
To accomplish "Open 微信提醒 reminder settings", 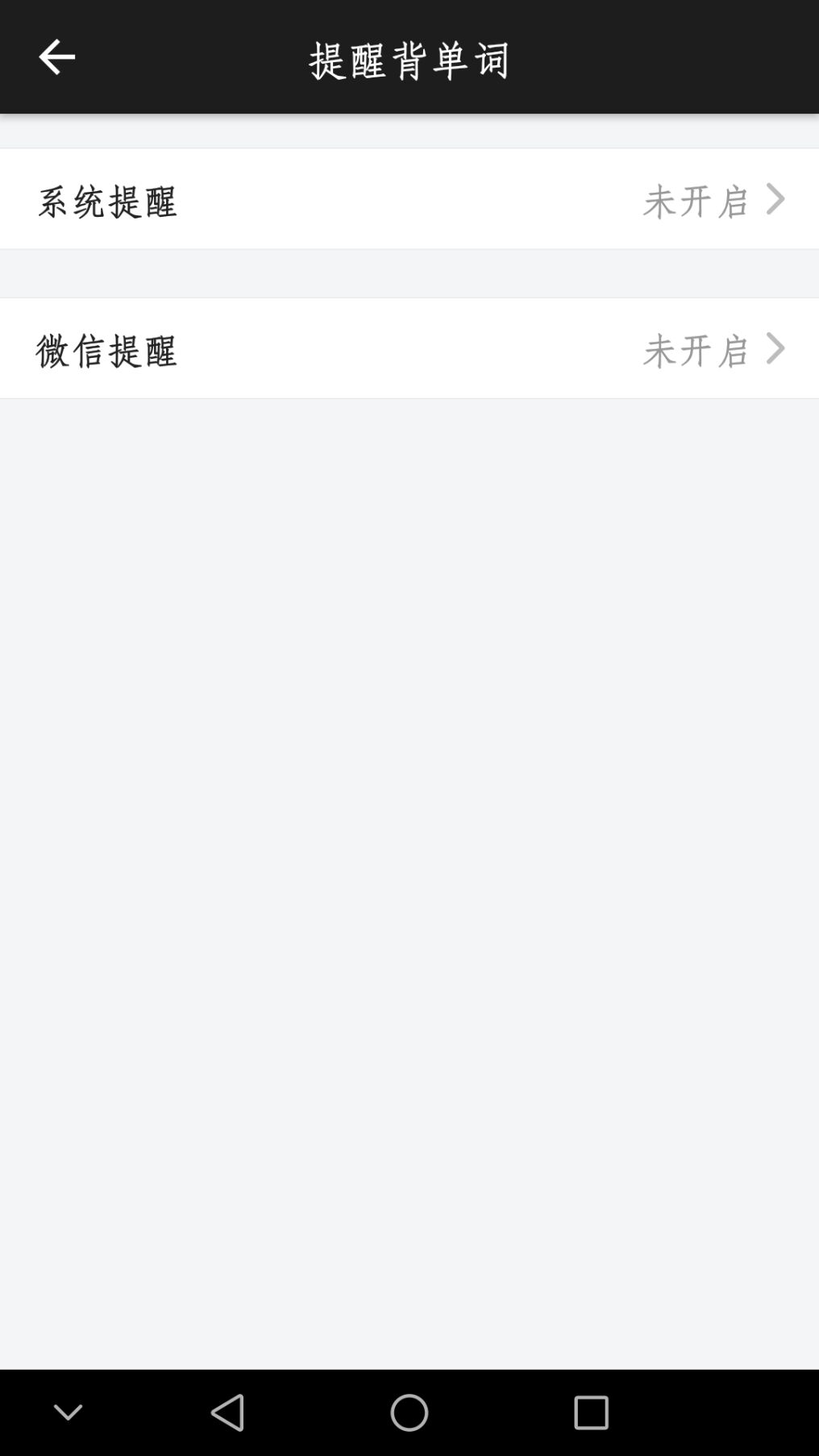I will [409, 349].
